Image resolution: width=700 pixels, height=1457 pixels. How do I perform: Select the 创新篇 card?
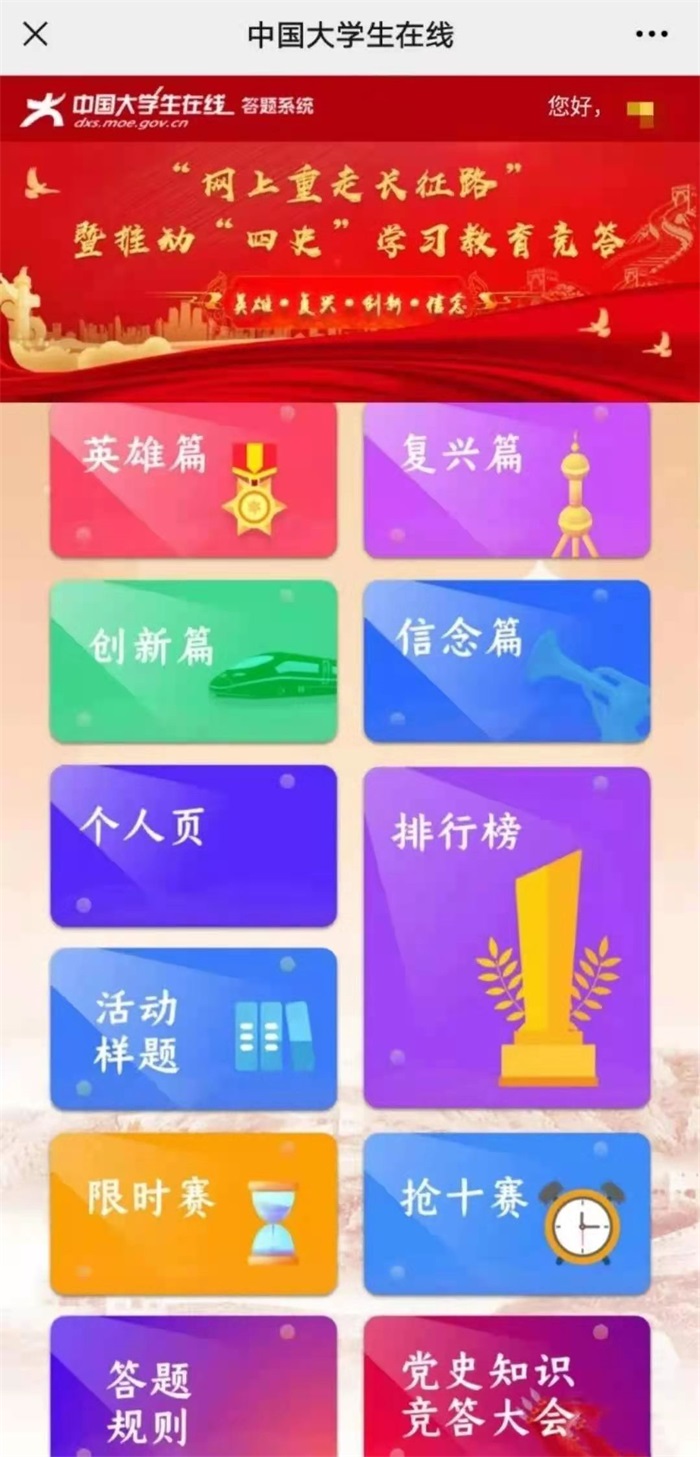point(193,661)
